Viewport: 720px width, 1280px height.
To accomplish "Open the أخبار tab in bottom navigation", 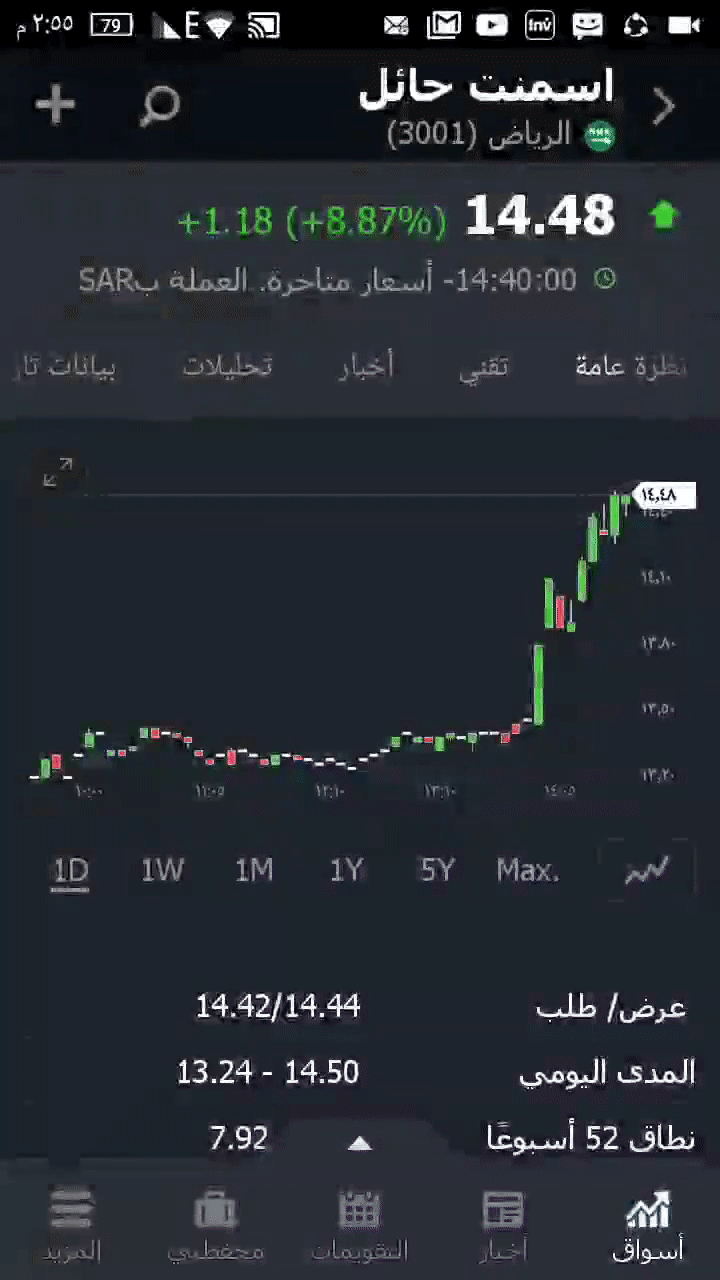I will (x=503, y=1225).
